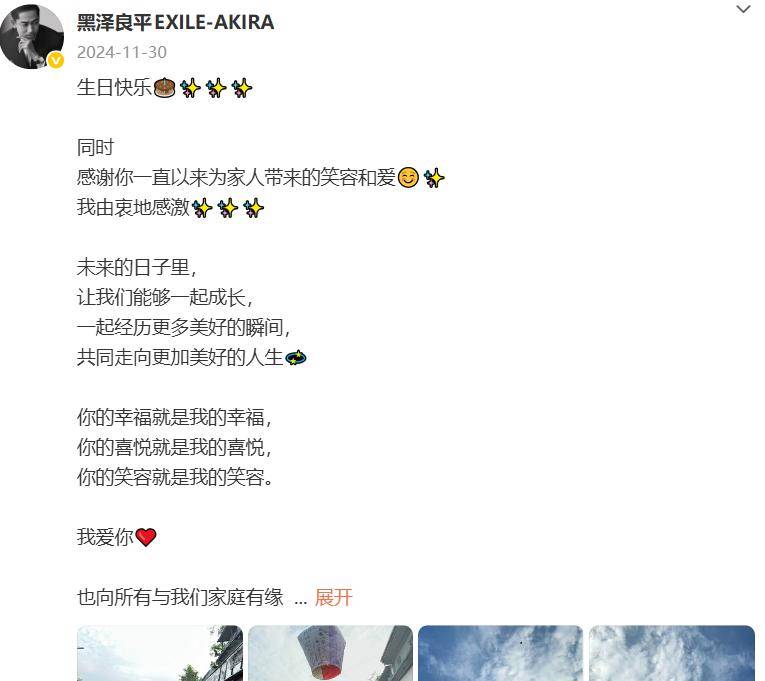Open the post options chevron menu

tap(743, 10)
